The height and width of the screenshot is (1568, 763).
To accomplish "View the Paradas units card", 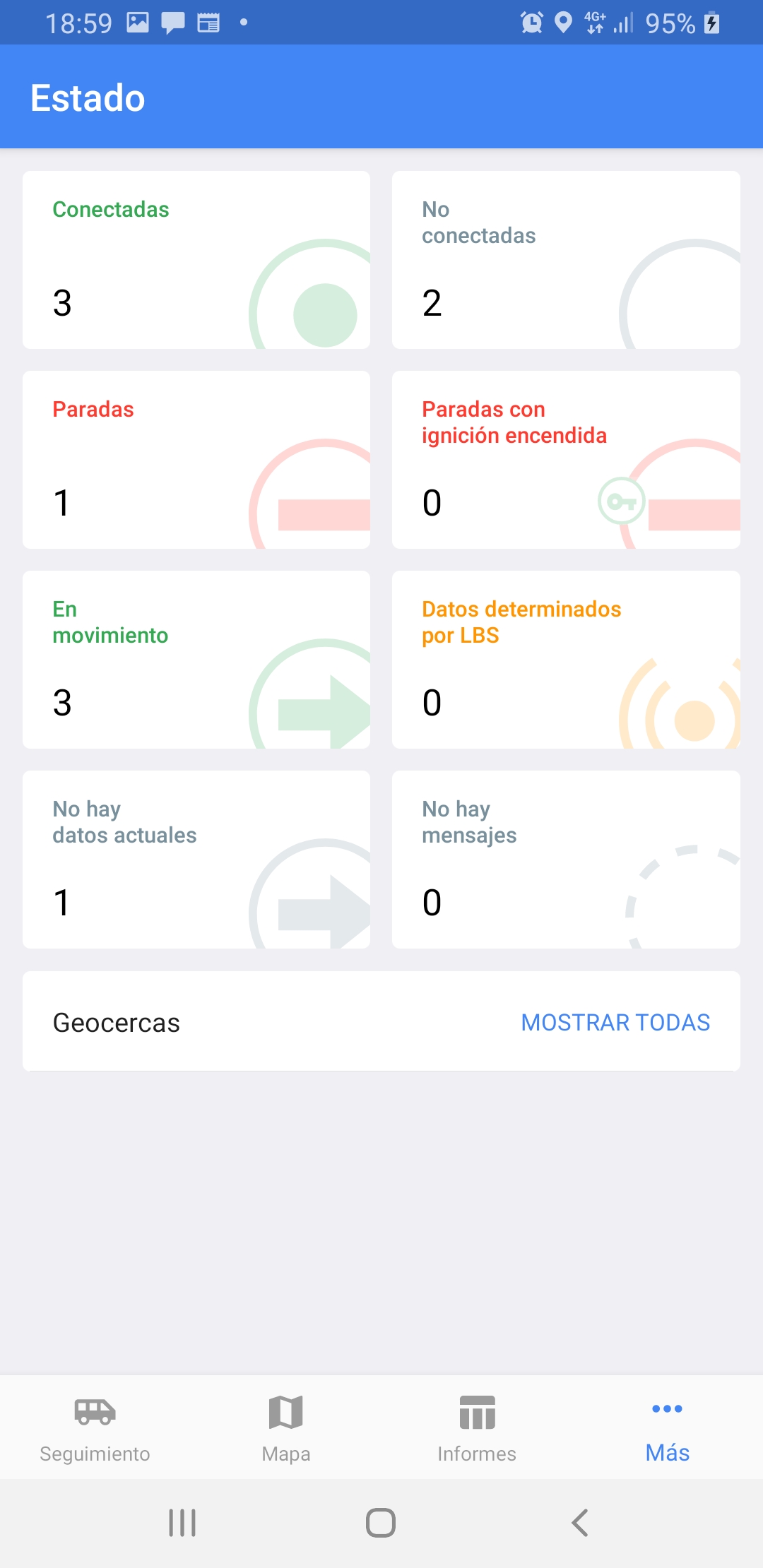I will click(196, 460).
